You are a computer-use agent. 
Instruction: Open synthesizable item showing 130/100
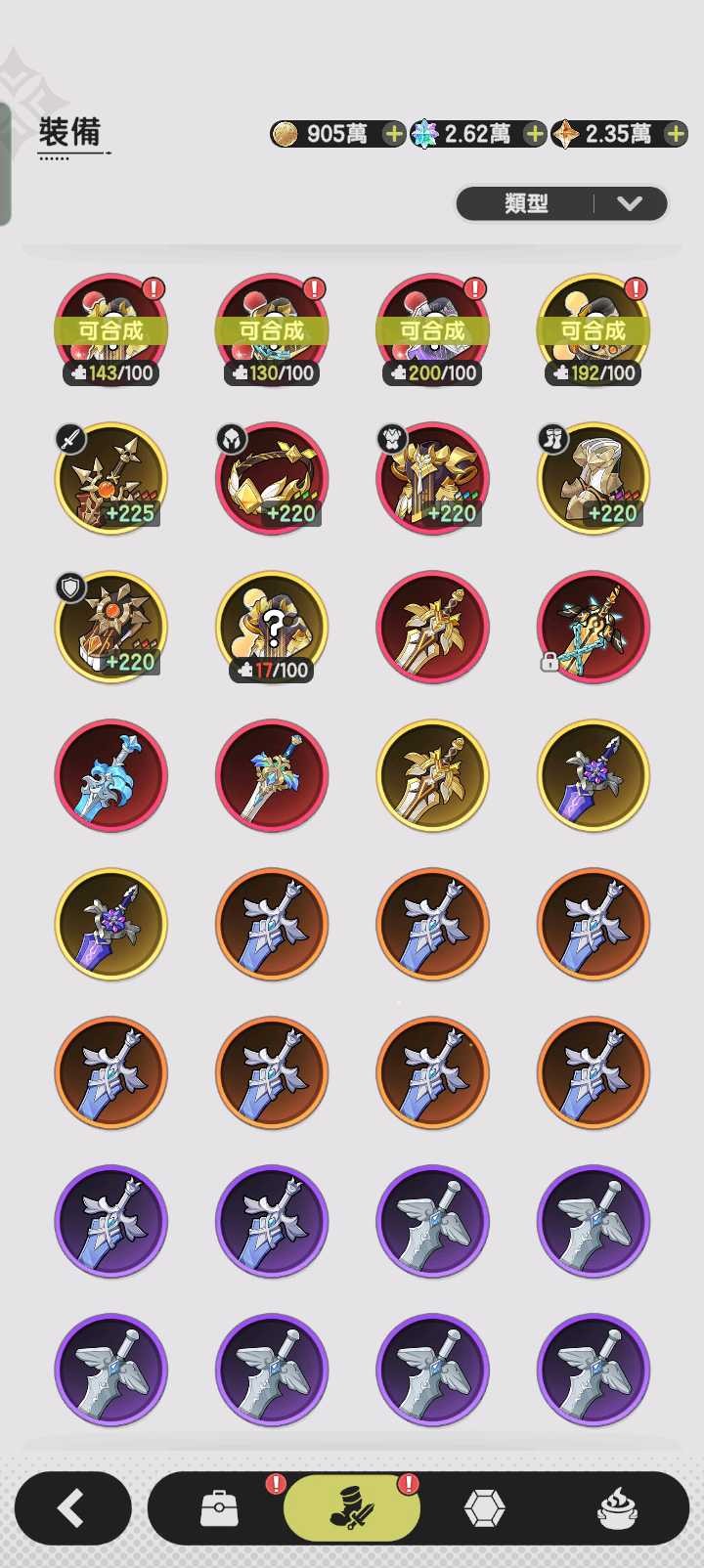[272, 329]
